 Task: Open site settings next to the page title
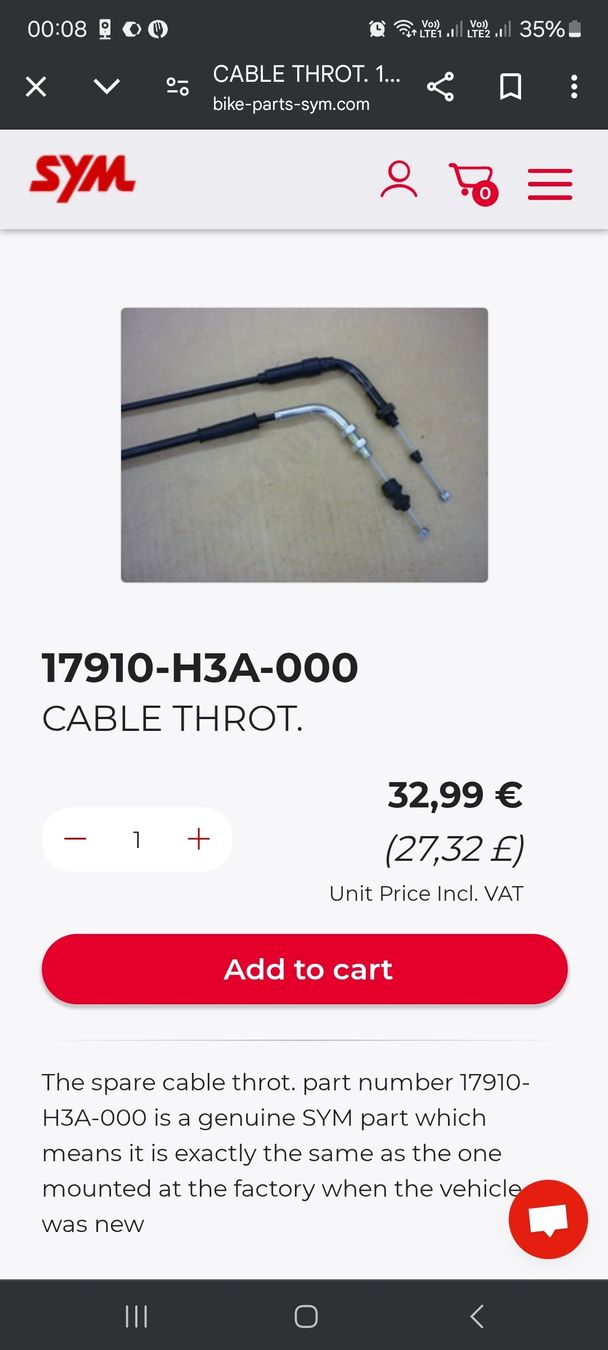tap(178, 87)
